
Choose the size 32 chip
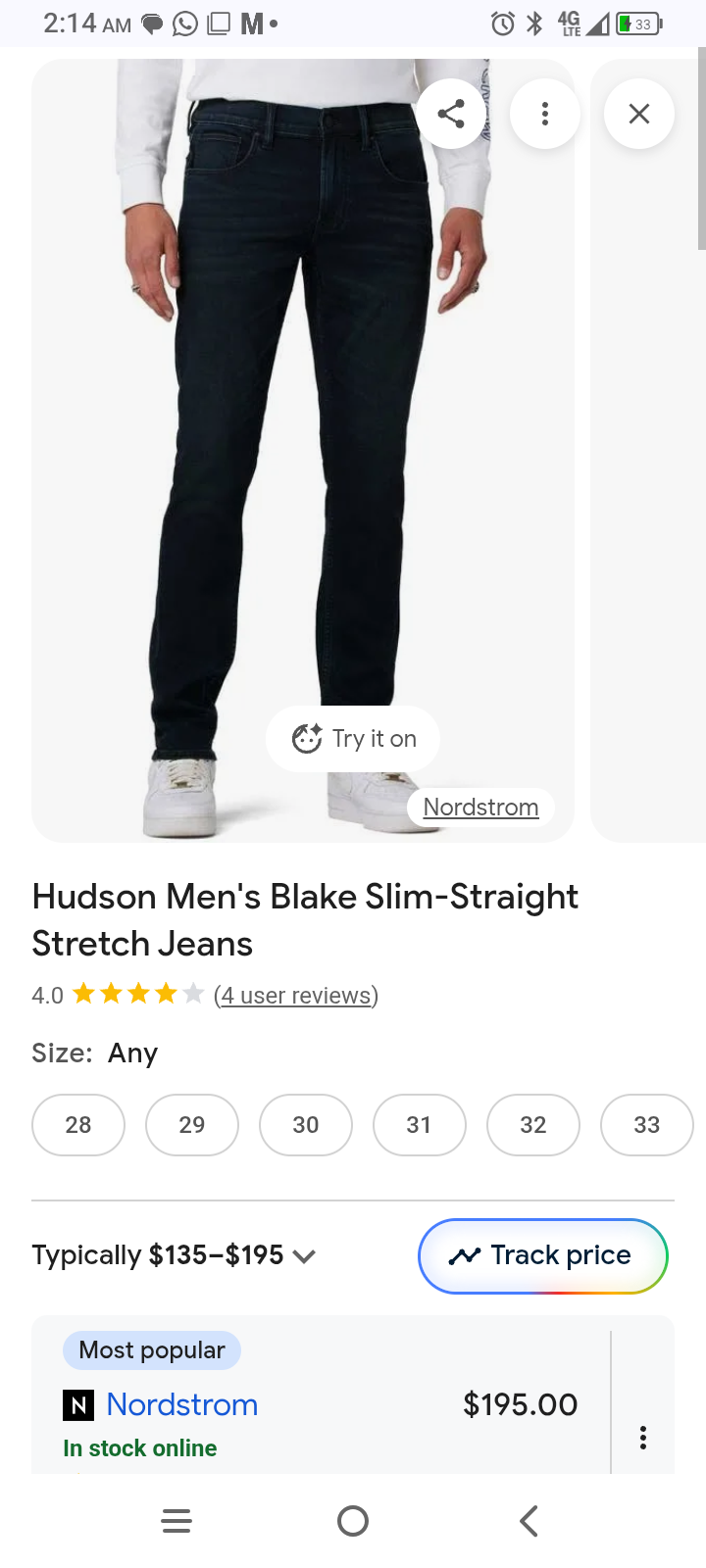coord(533,1125)
